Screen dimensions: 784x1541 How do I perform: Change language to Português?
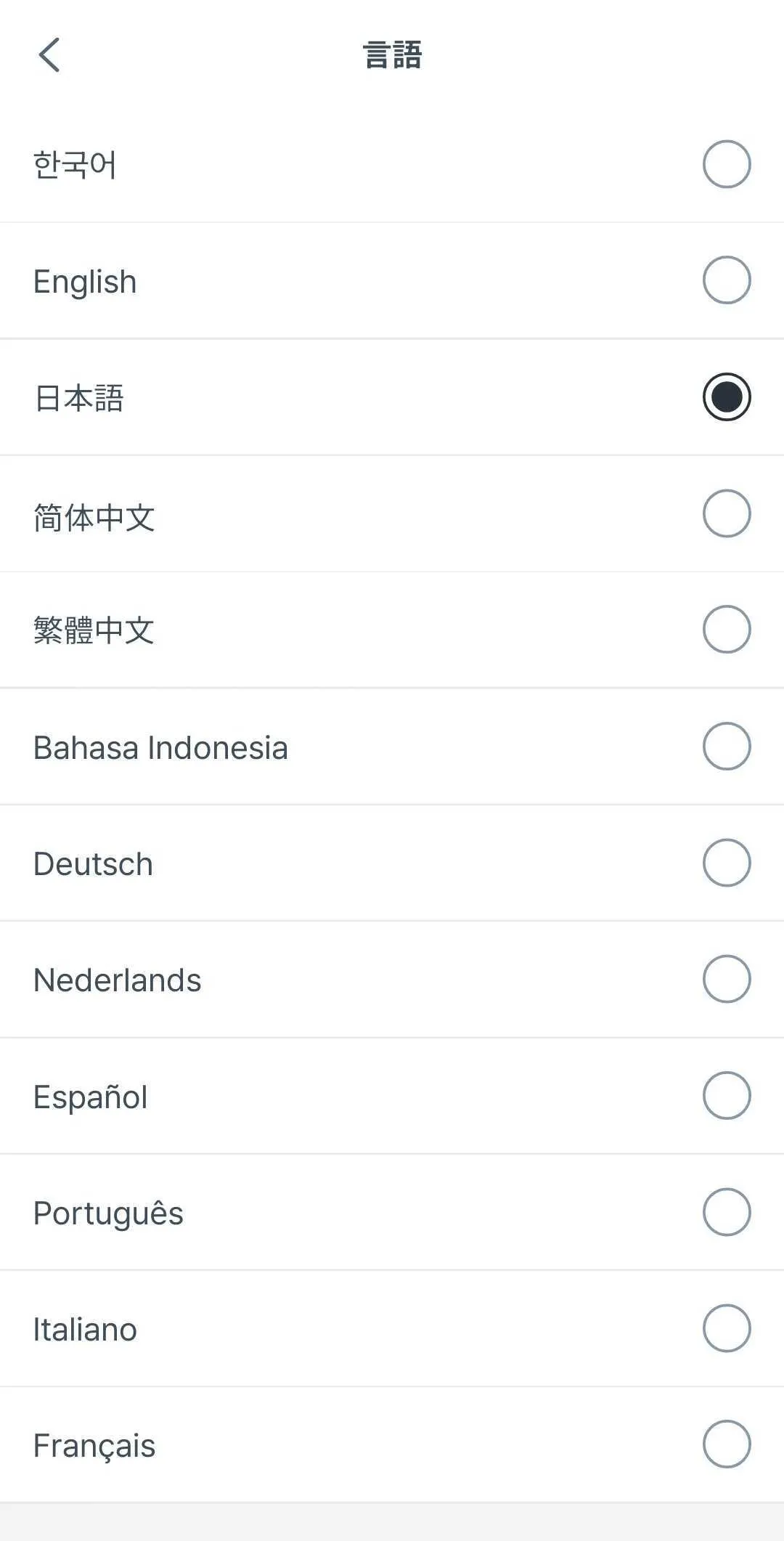point(726,1212)
